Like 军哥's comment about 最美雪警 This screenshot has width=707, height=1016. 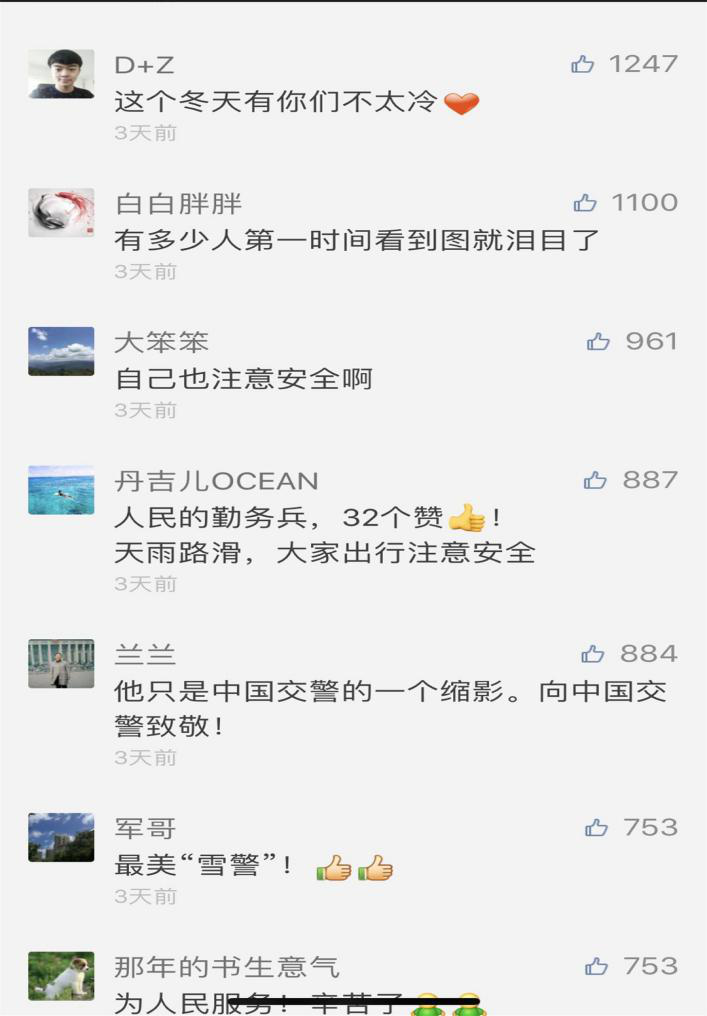click(x=596, y=828)
